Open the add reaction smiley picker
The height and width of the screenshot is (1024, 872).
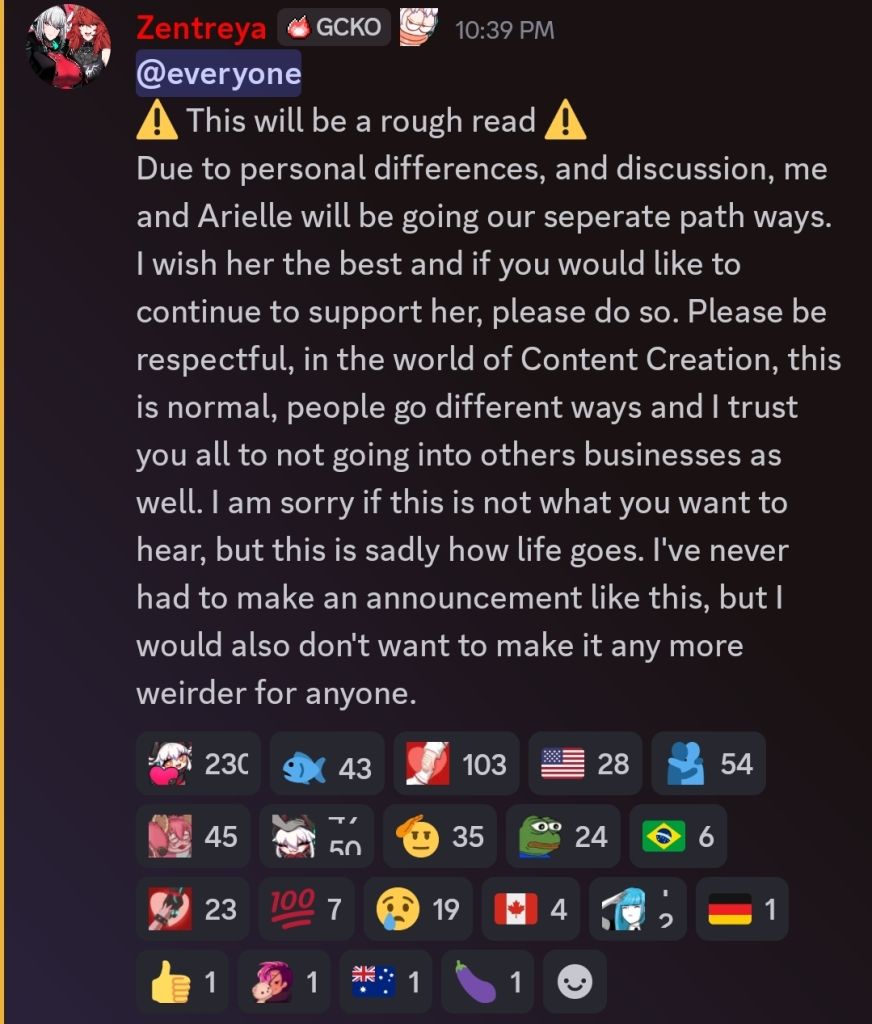(x=574, y=983)
